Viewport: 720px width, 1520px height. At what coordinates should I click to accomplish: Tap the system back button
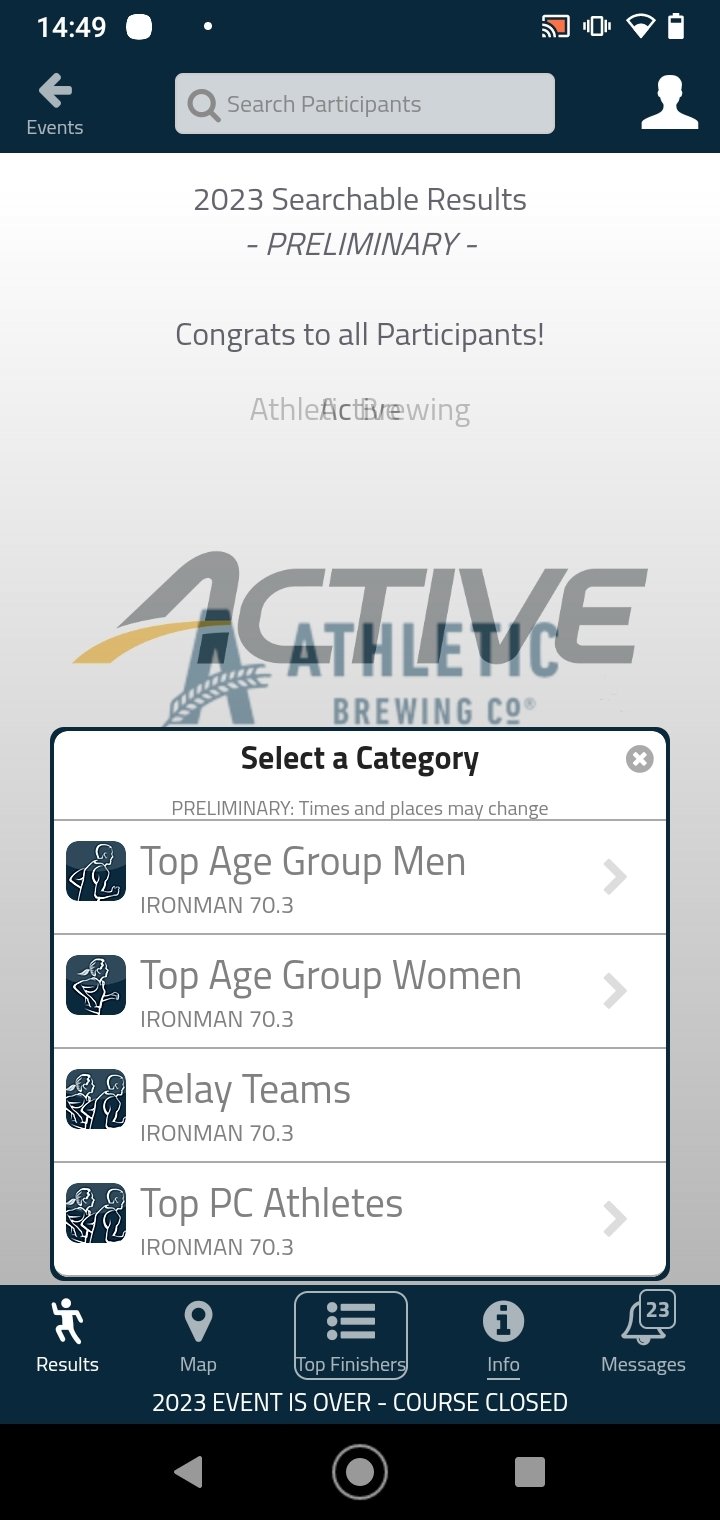tap(188, 1472)
